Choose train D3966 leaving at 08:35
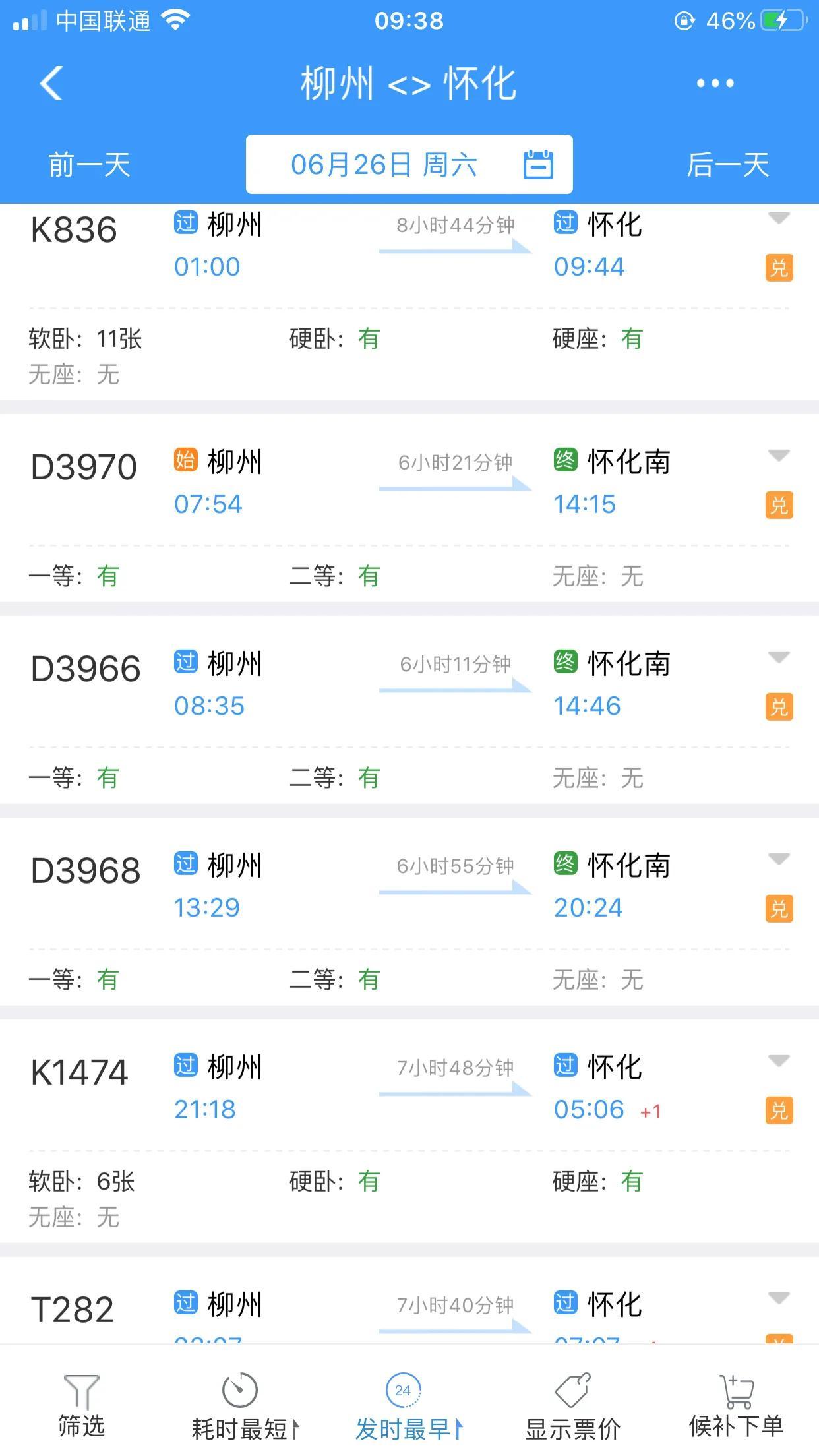The height and width of the screenshot is (1456, 819). pos(409,710)
